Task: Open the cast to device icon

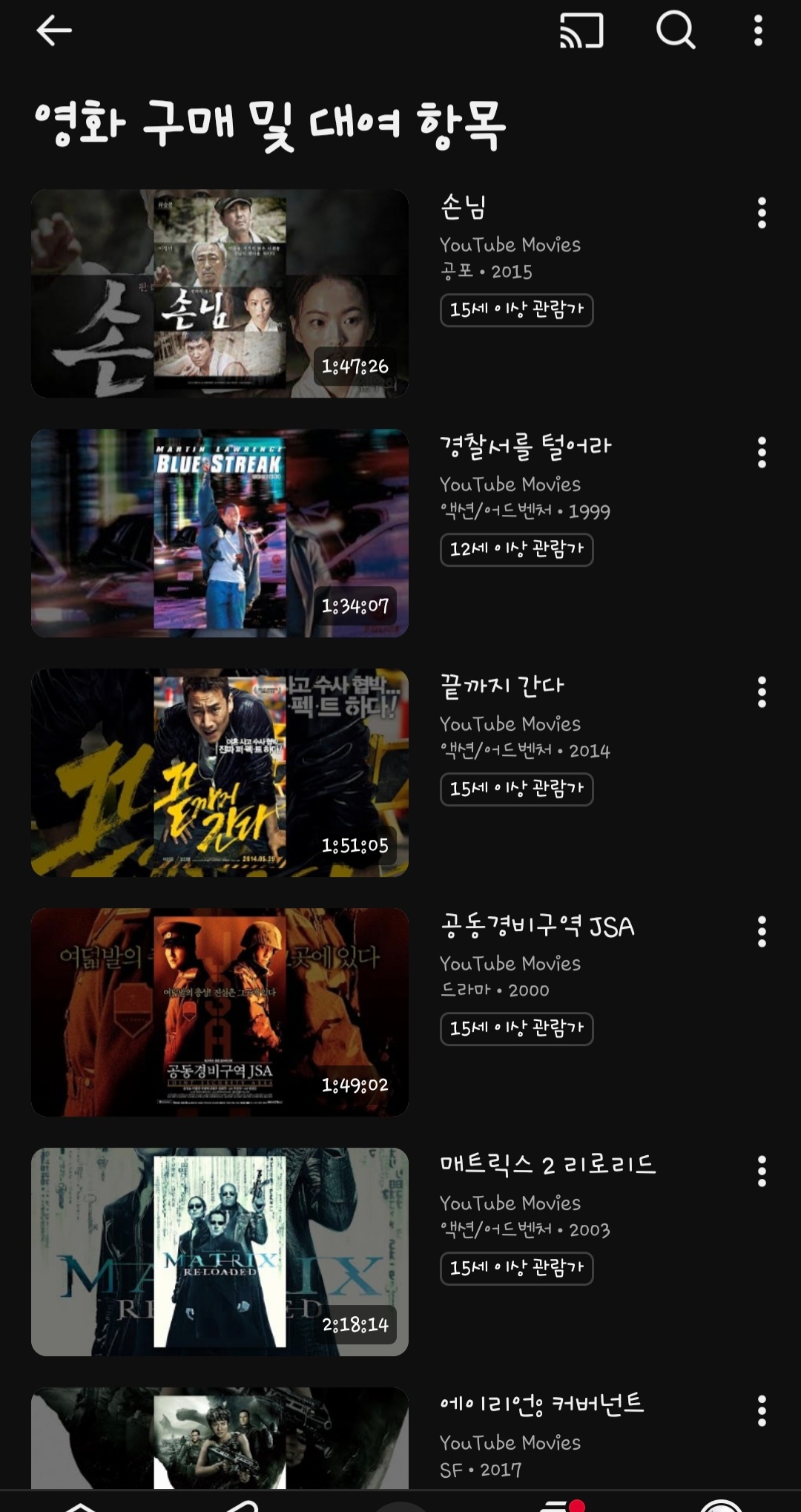Action: tap(581, 31)
